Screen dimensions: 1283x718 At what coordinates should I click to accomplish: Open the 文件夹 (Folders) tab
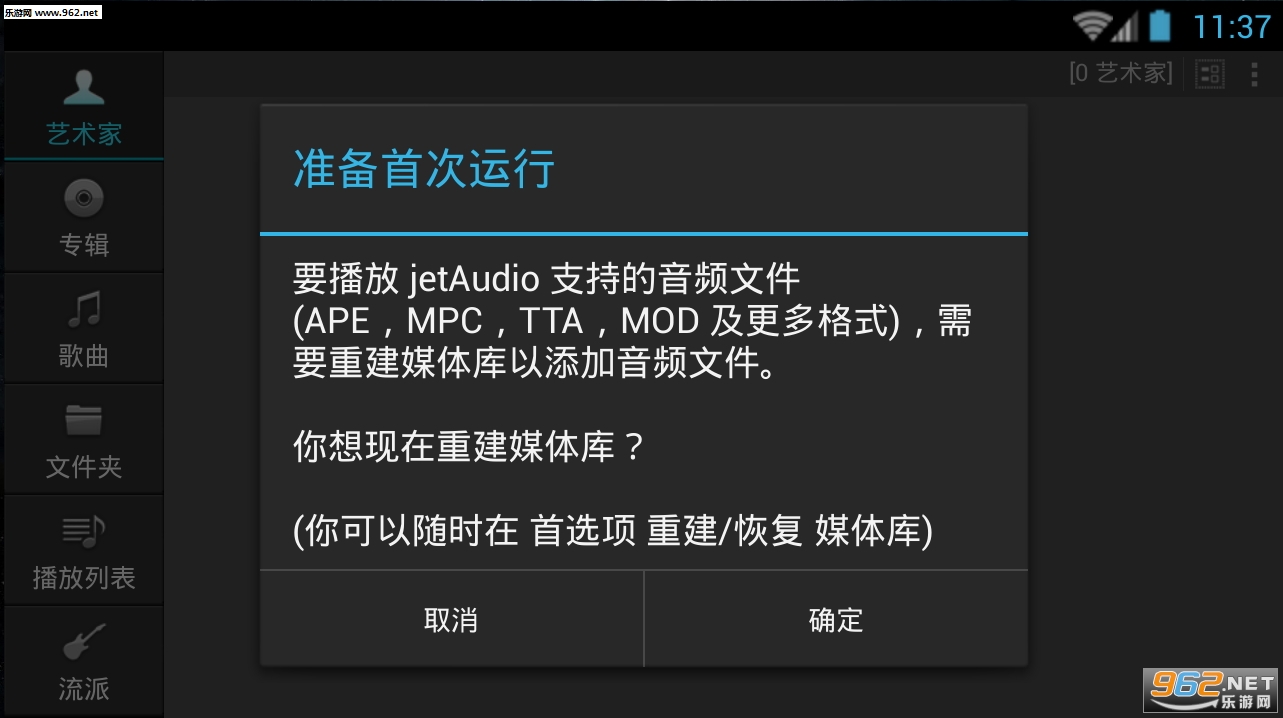(x=83, y=439)
